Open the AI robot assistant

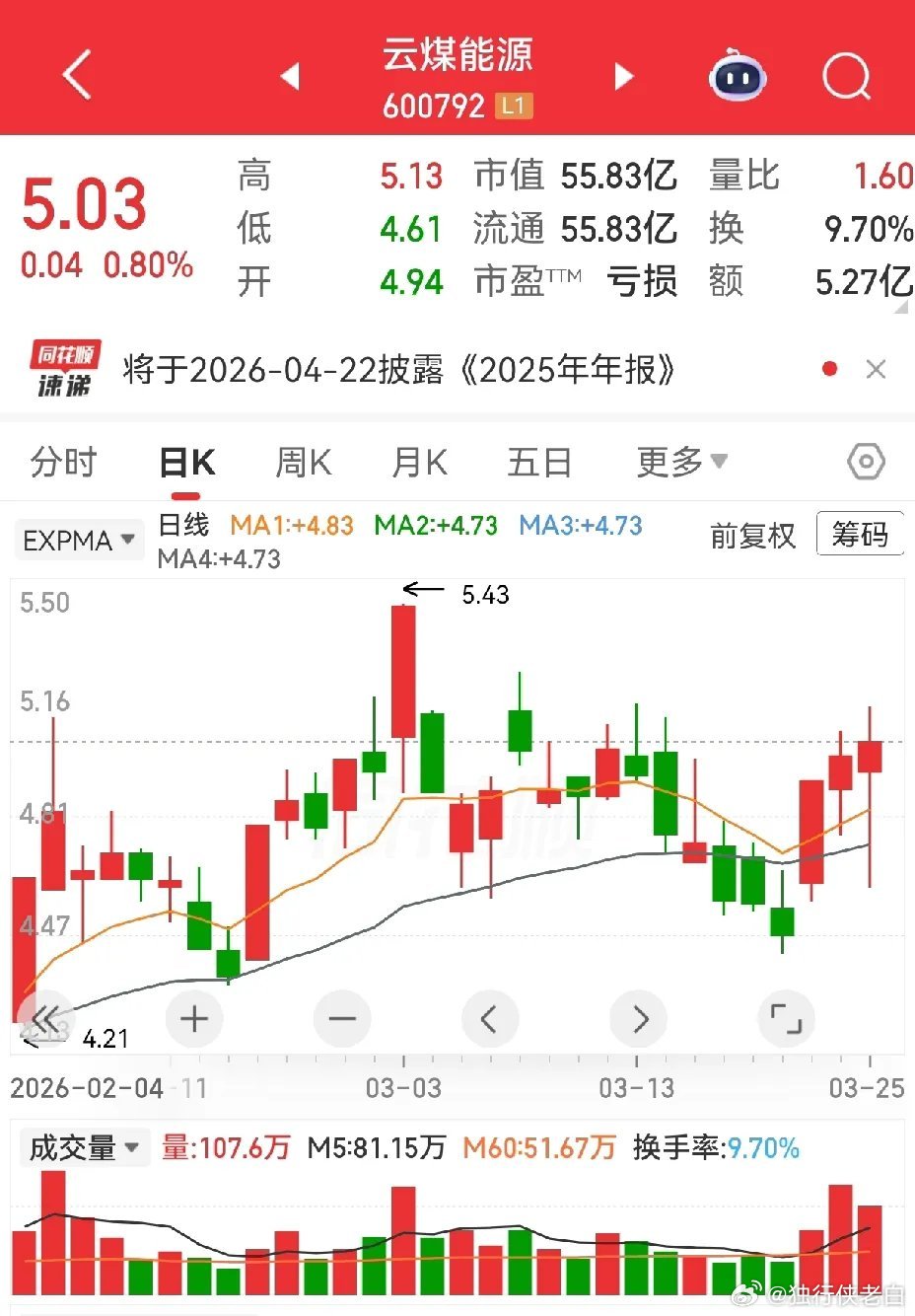[x=738, y=75]
